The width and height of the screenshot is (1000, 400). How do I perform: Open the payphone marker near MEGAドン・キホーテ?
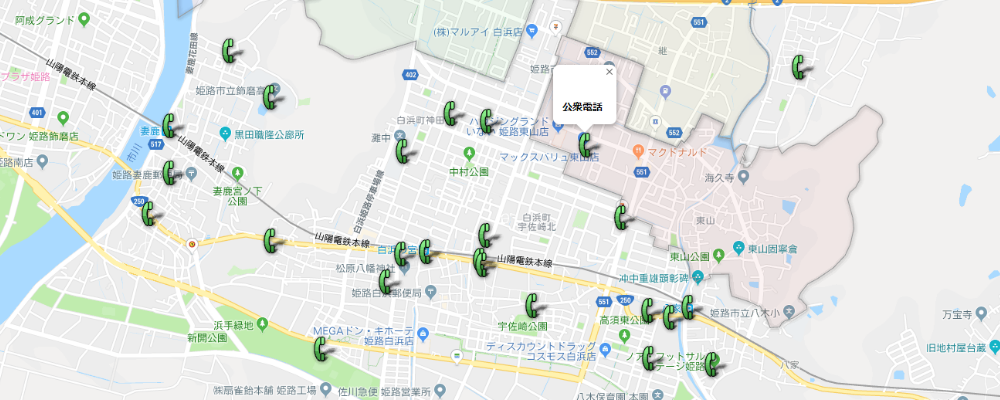point(321,348)
